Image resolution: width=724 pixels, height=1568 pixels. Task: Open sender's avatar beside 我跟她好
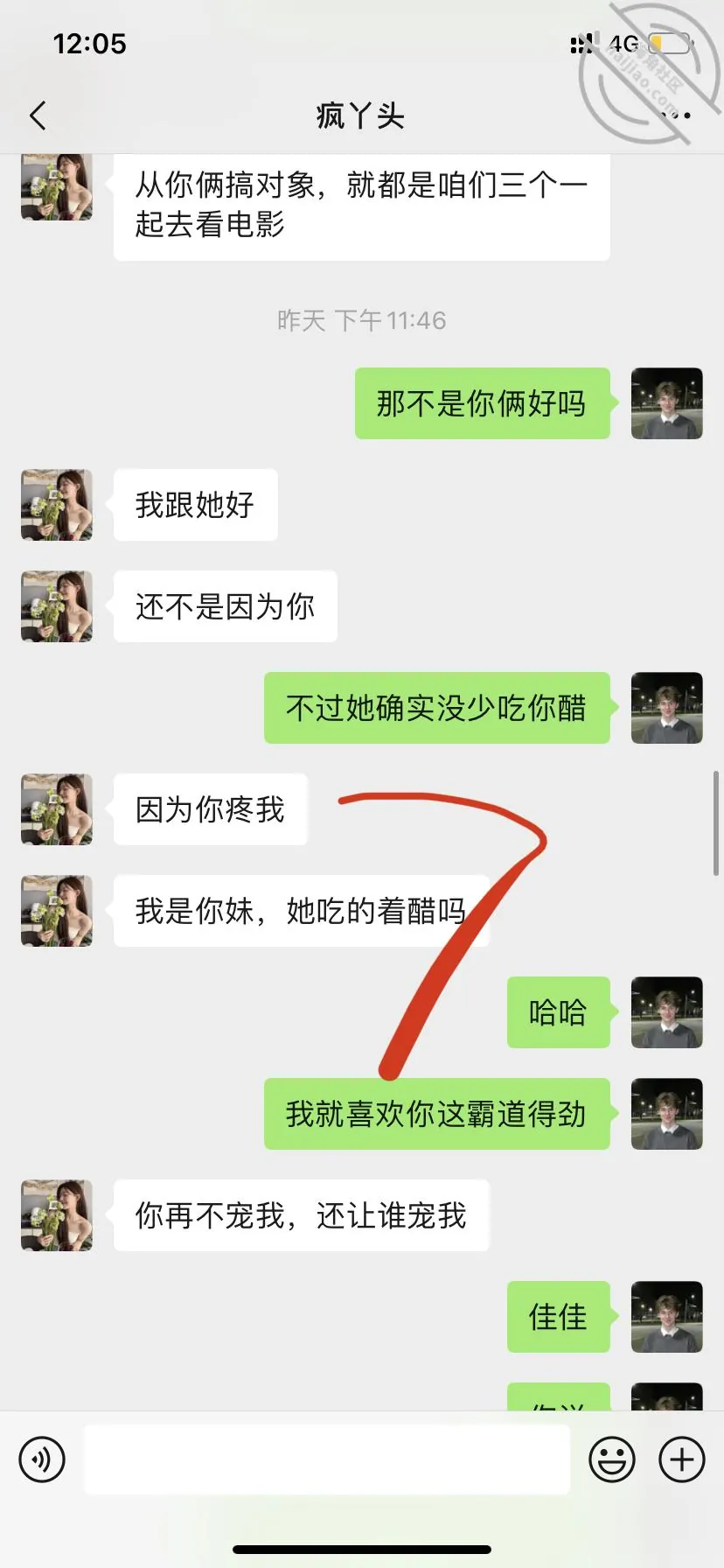[57, 505]
